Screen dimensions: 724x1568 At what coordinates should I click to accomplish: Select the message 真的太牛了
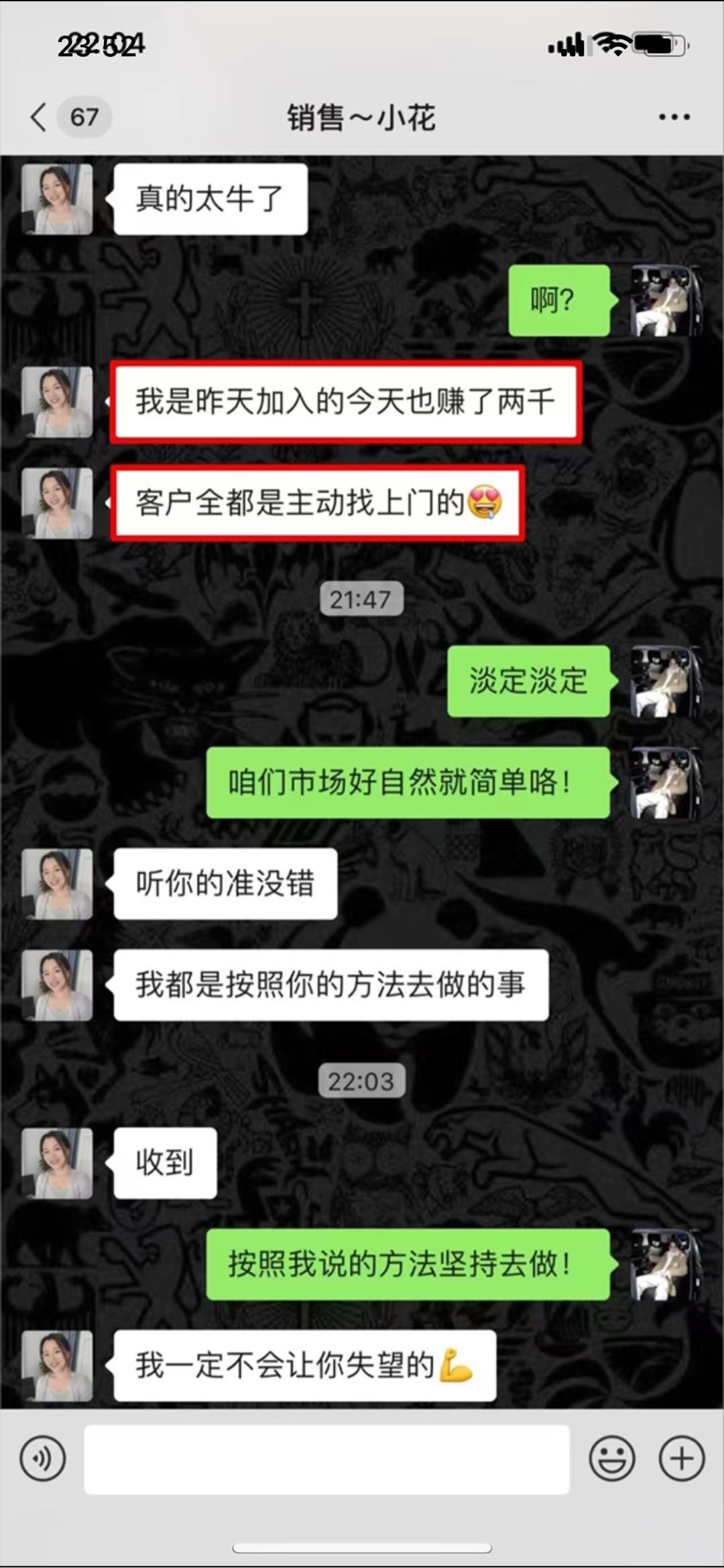click(209, 198)
